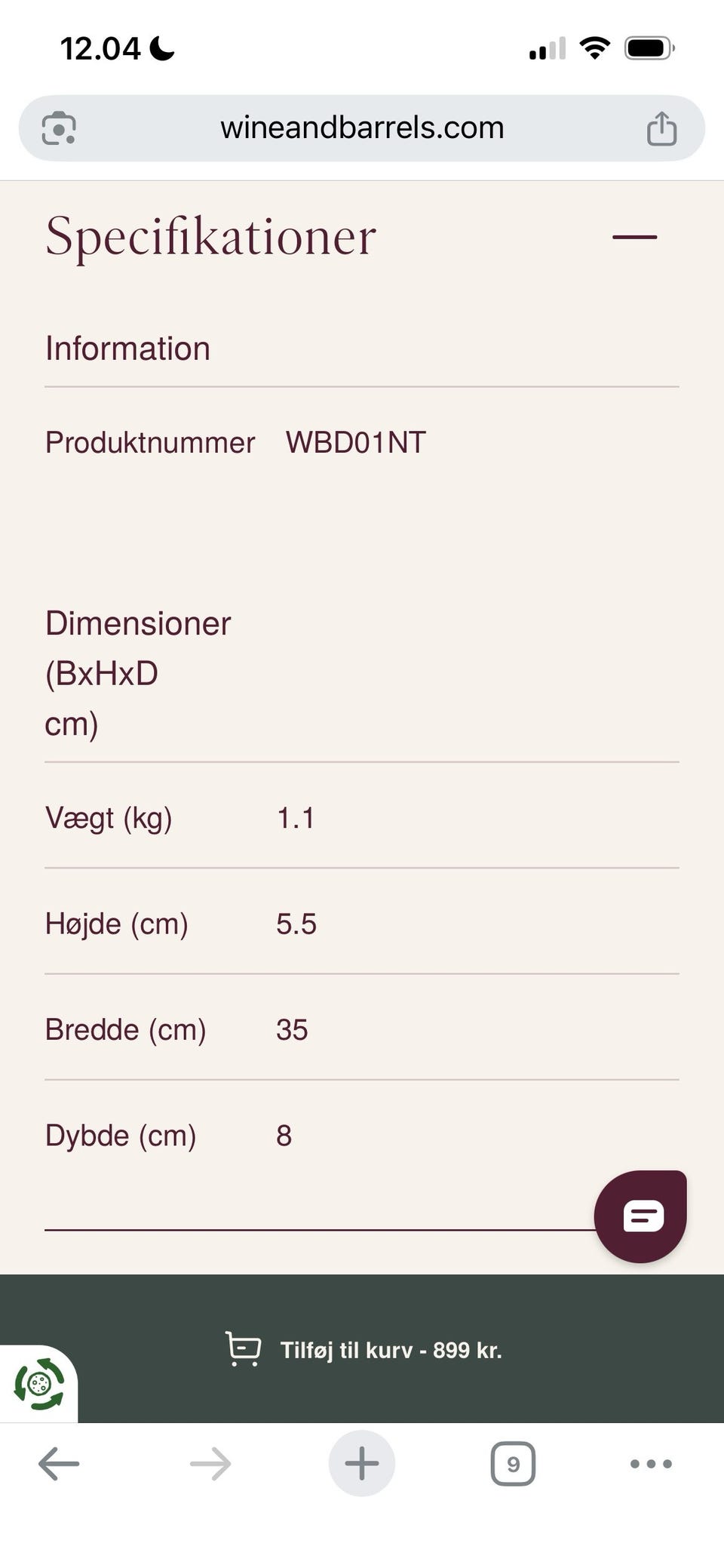
Task: Add to cart with Tilføj til kurv
Action: (x=362, y=1349)
